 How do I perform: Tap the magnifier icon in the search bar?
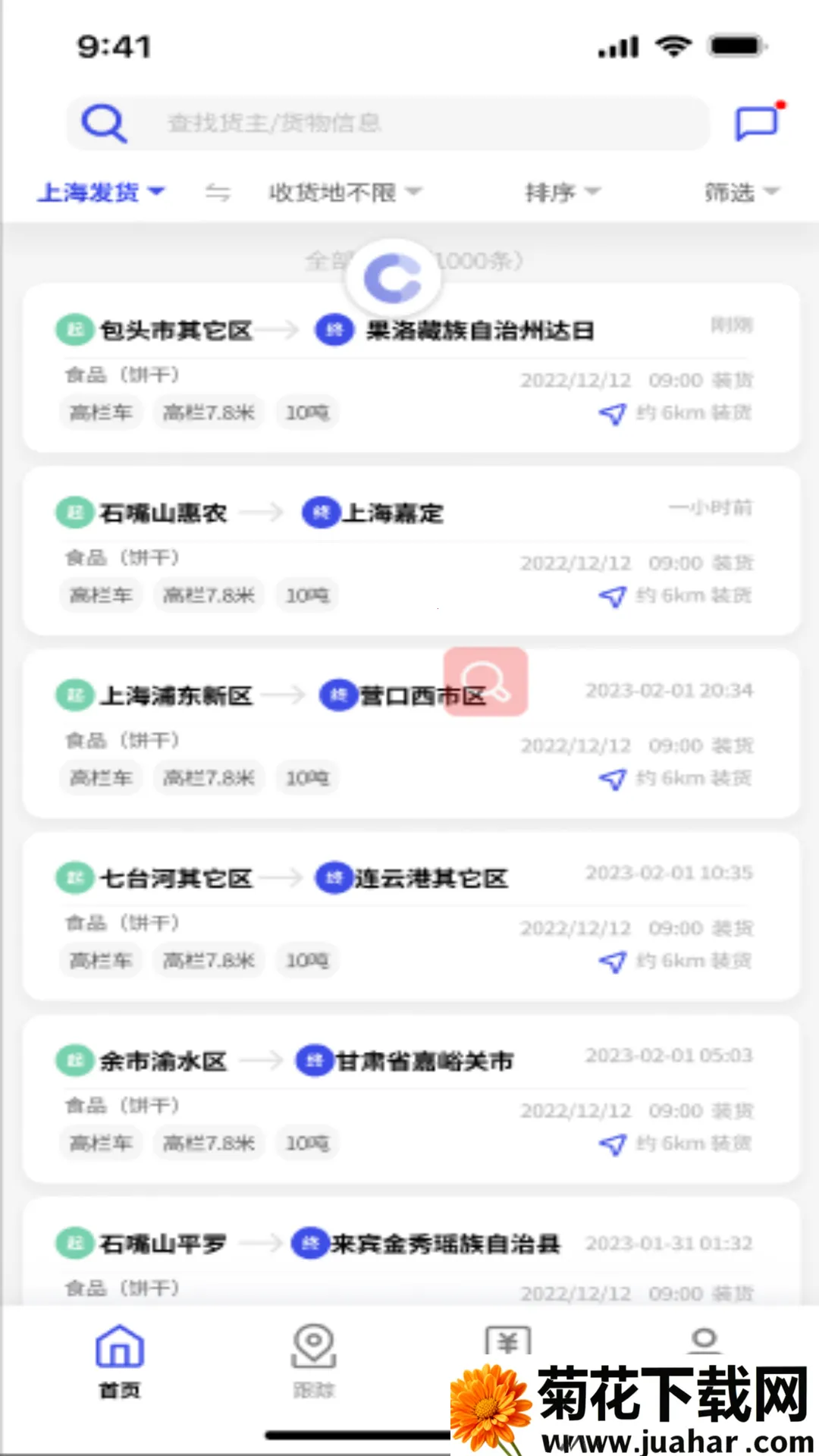pos(105,122)
